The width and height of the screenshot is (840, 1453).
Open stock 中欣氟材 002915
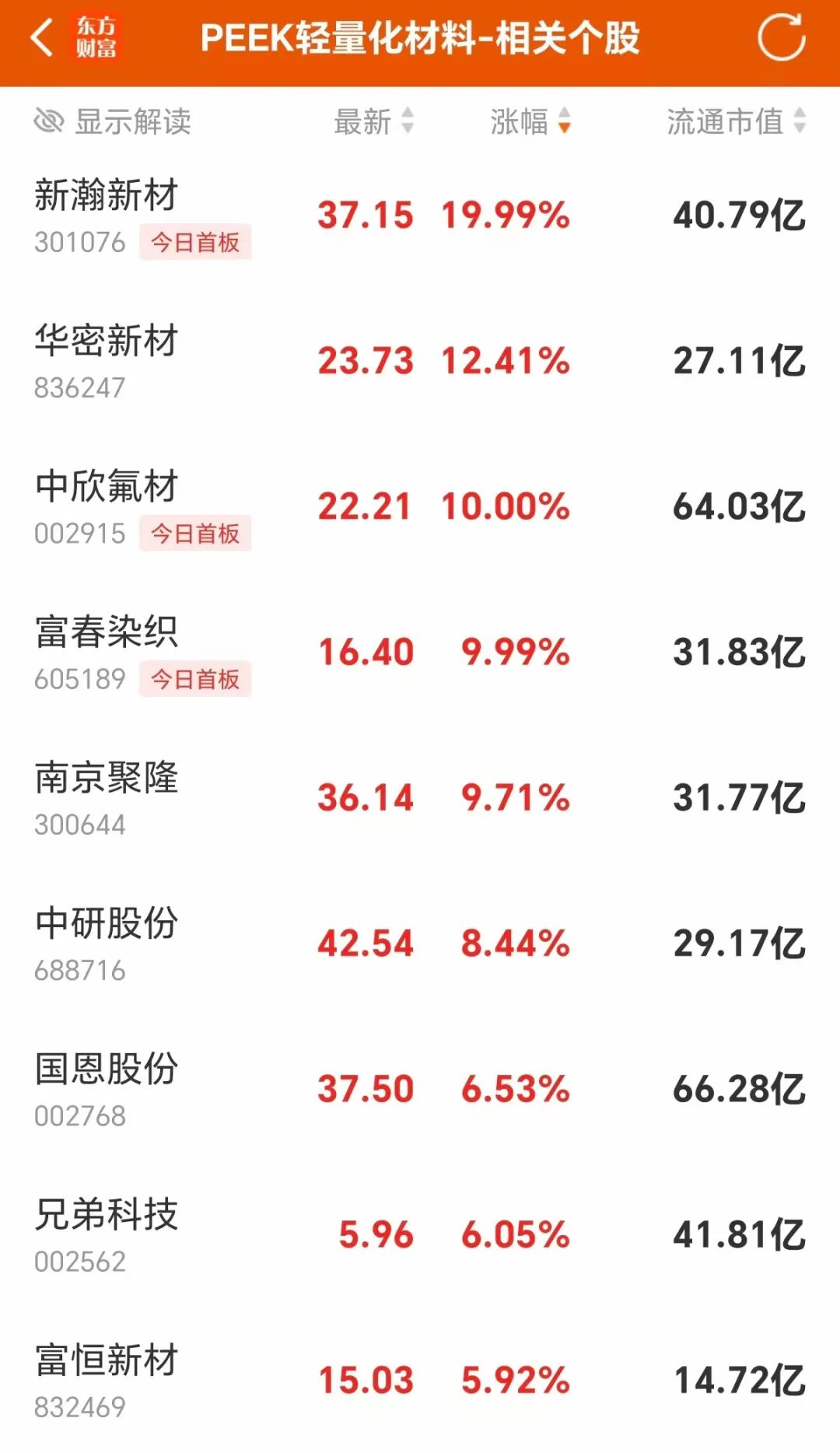point(420,507)
